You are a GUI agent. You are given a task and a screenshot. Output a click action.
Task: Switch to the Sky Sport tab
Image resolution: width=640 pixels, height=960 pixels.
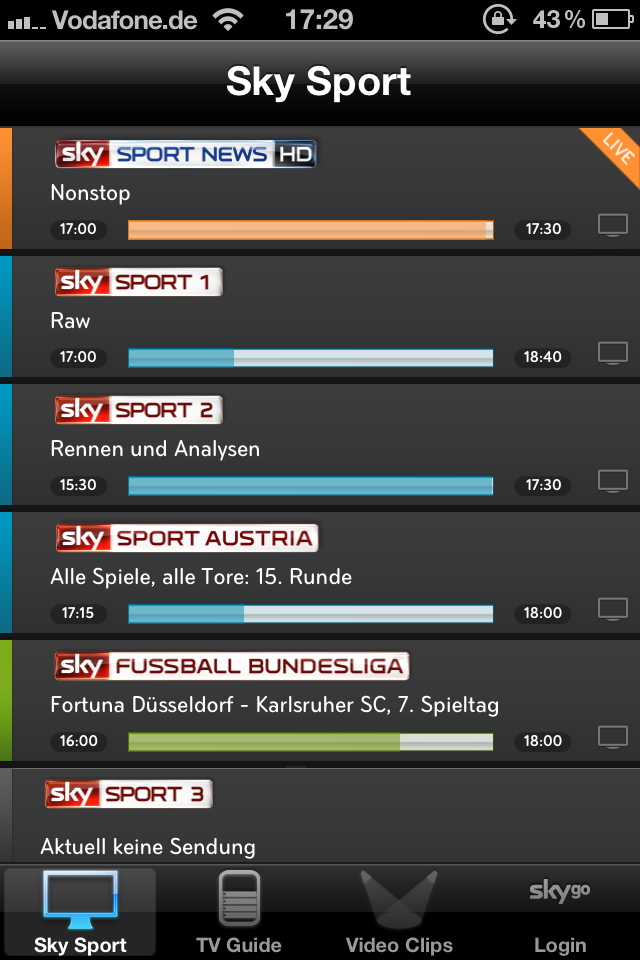[80, 912]
